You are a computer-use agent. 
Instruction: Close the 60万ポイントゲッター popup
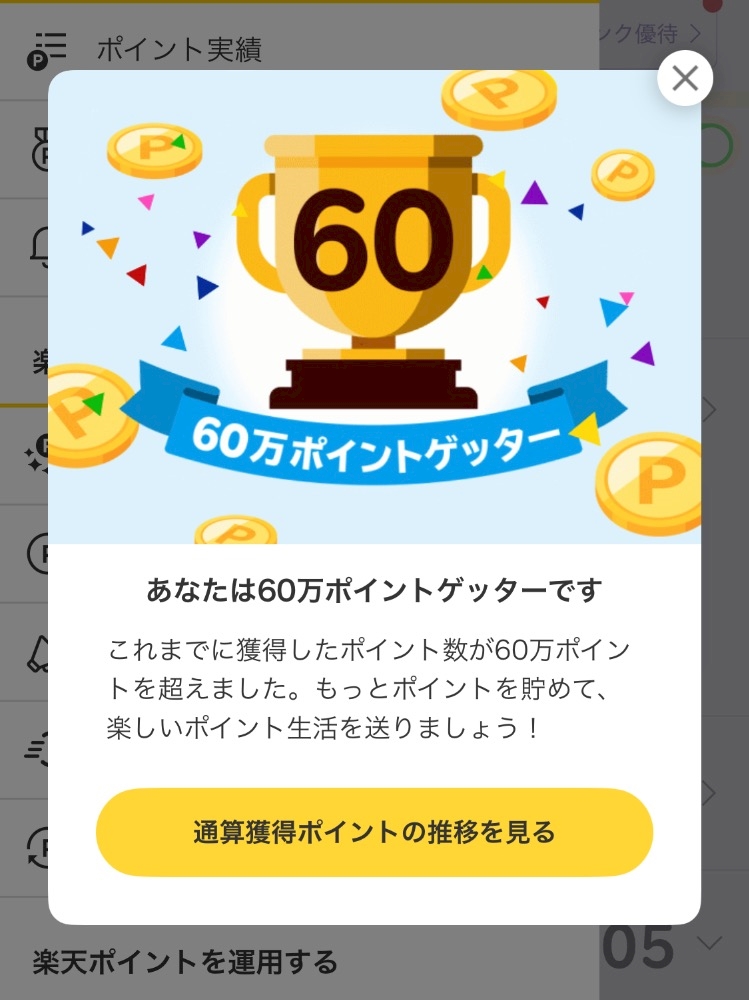(x=685, y=78)
